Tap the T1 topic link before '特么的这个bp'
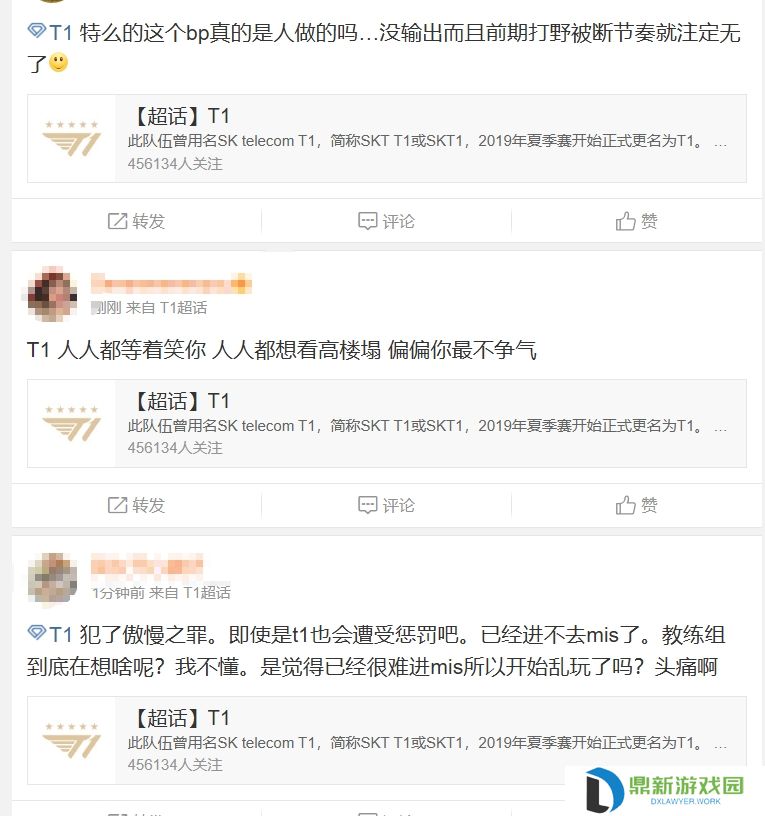The width and height of the screenshot is (765, 816). tap(51, 33)
